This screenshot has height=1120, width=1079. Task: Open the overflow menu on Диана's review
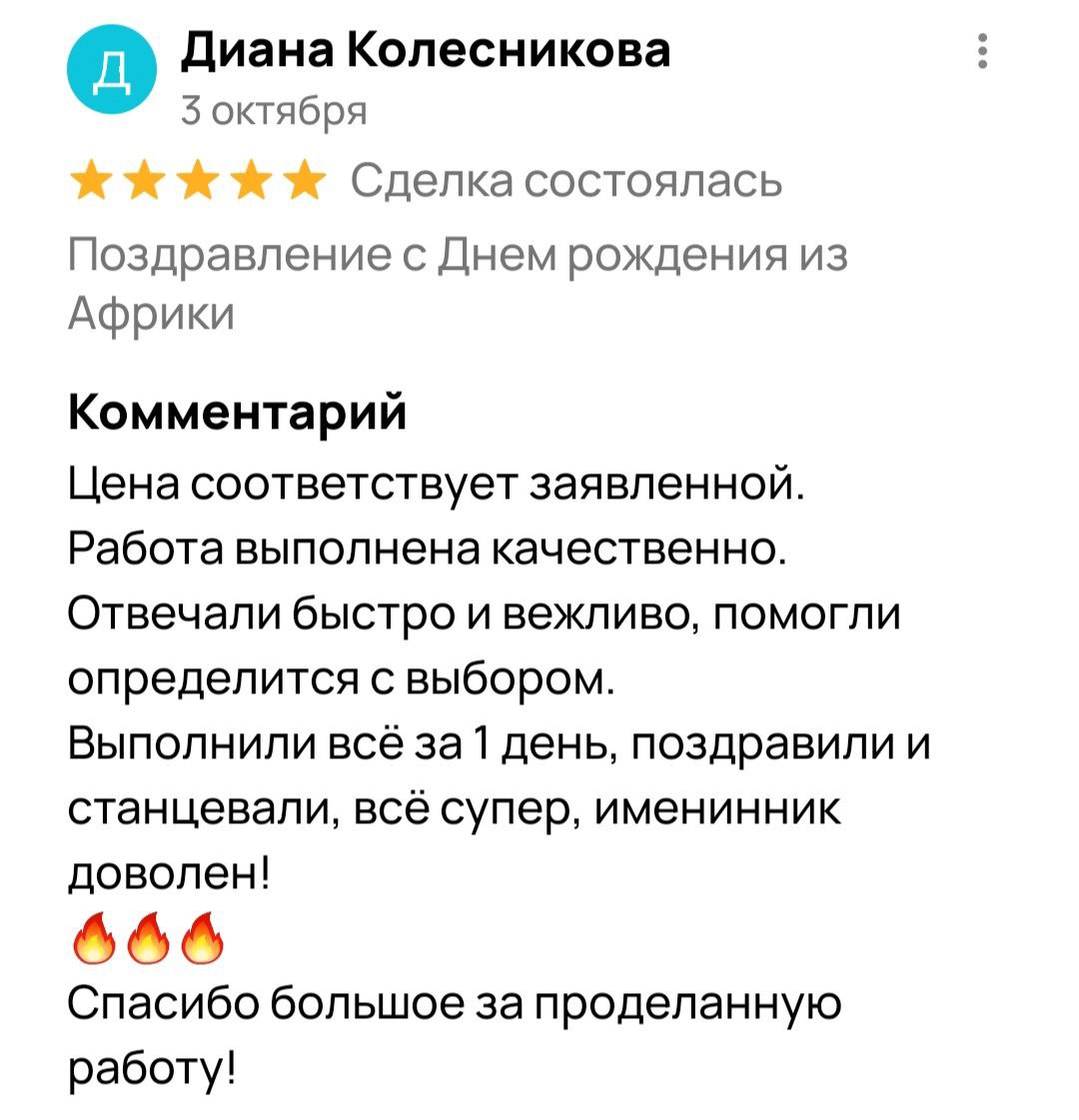(983, 52)
